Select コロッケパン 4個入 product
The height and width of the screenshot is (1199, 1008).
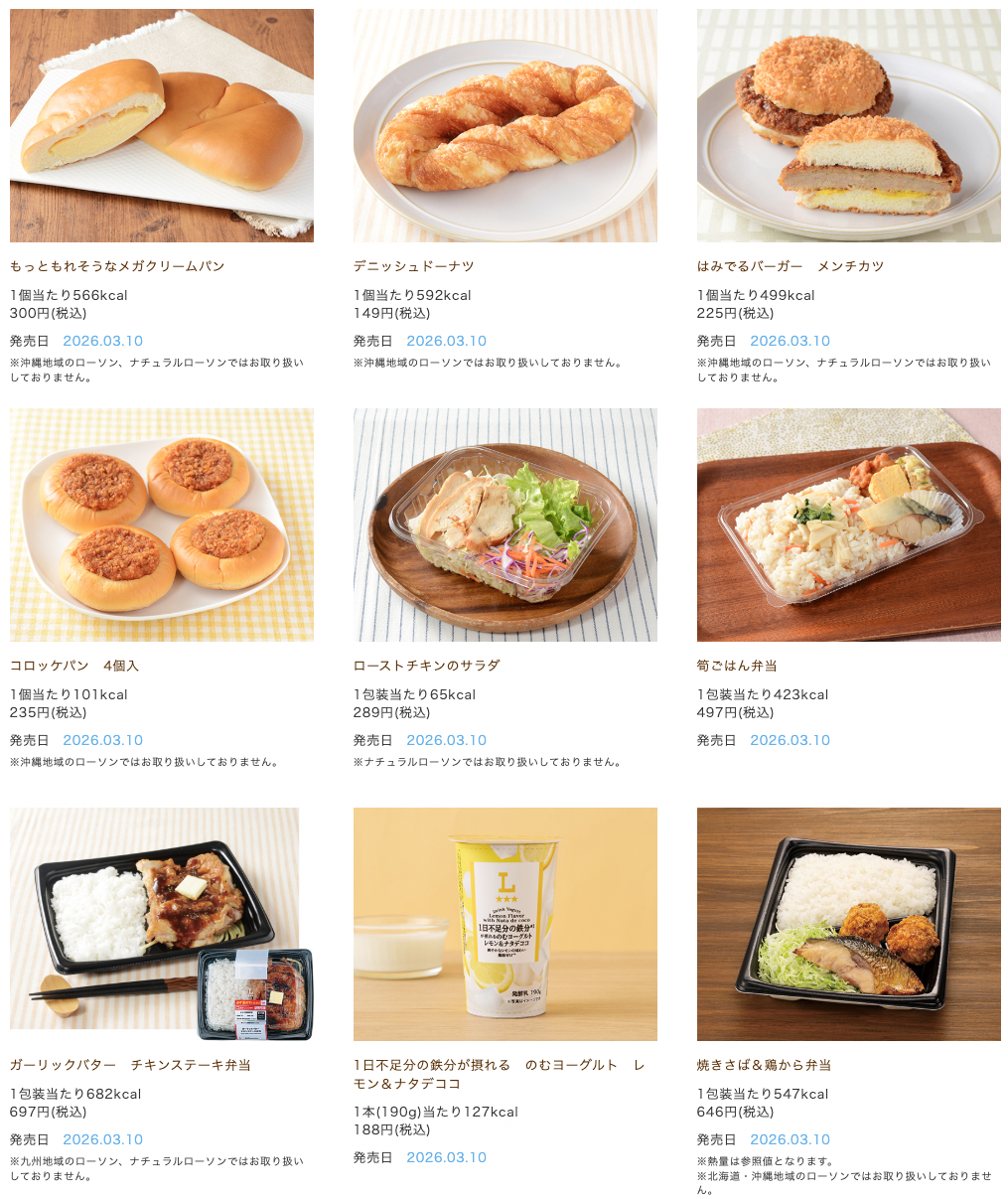click(74, 666)
